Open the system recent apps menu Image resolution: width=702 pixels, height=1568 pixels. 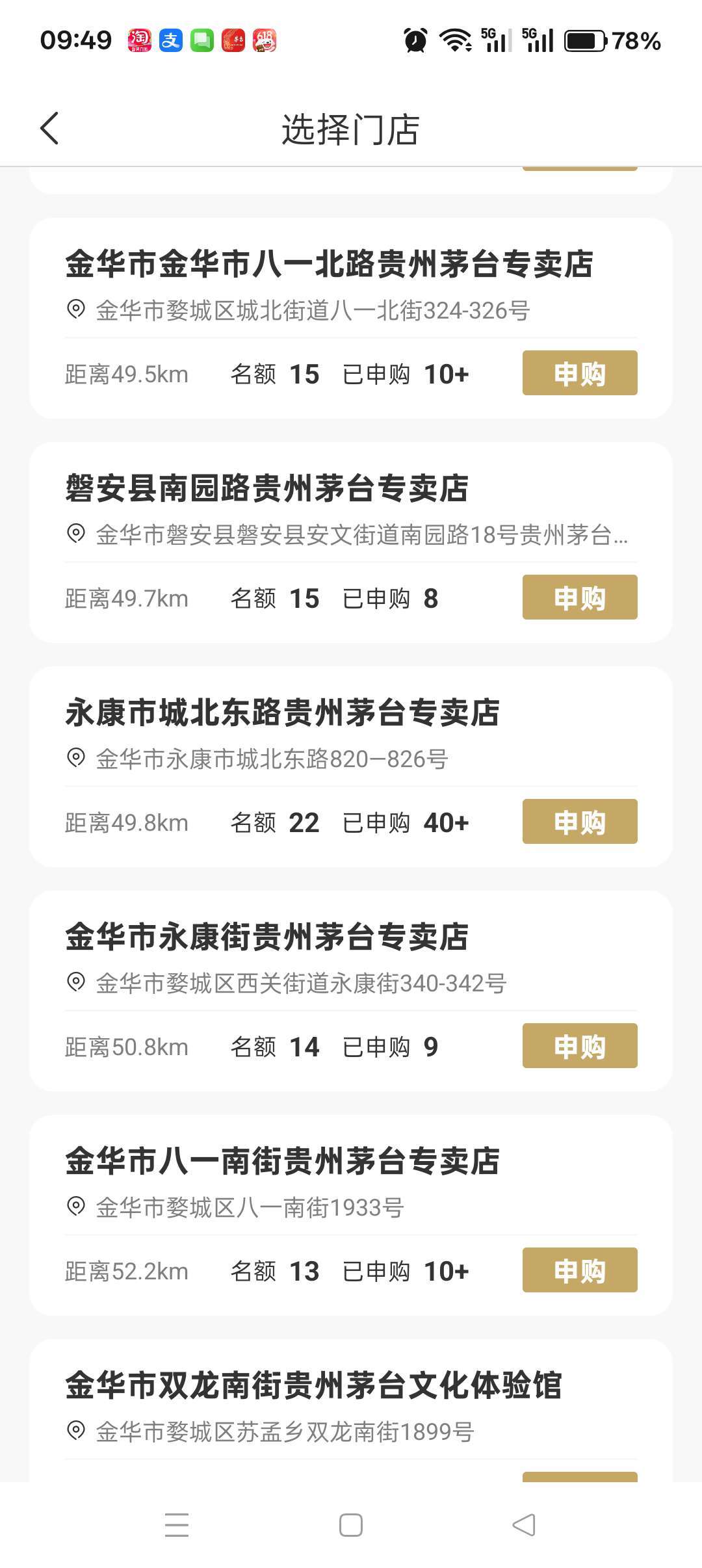click(177, 1525)
